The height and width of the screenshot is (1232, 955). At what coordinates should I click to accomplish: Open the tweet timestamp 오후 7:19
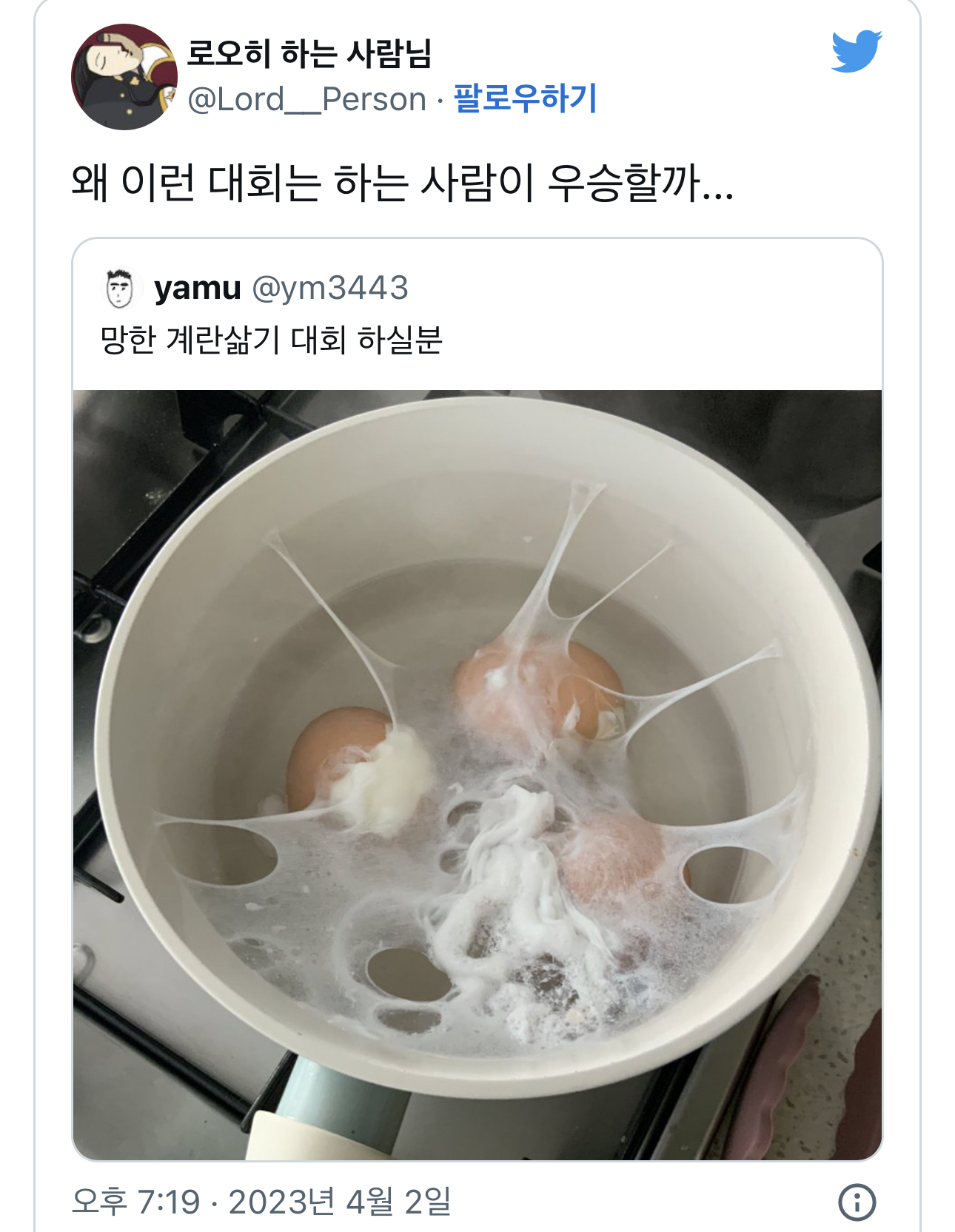pos(261,1202)
